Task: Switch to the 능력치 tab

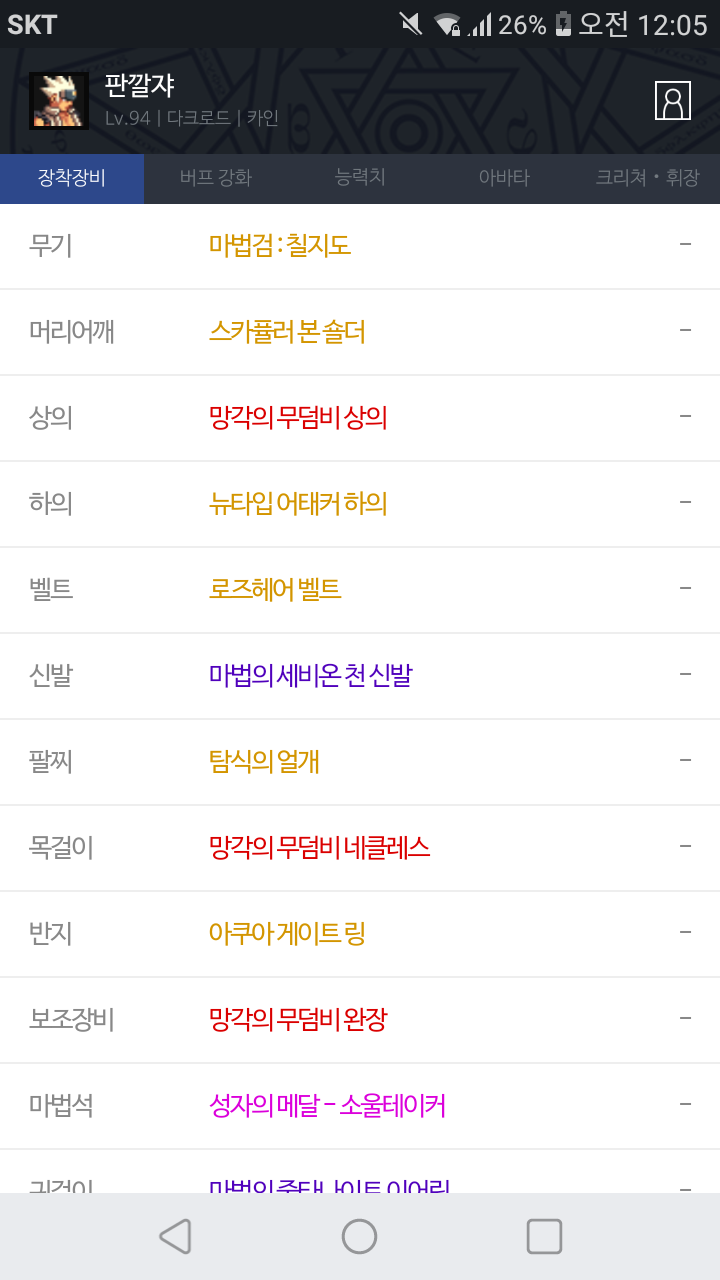Action: pos(360,179)
